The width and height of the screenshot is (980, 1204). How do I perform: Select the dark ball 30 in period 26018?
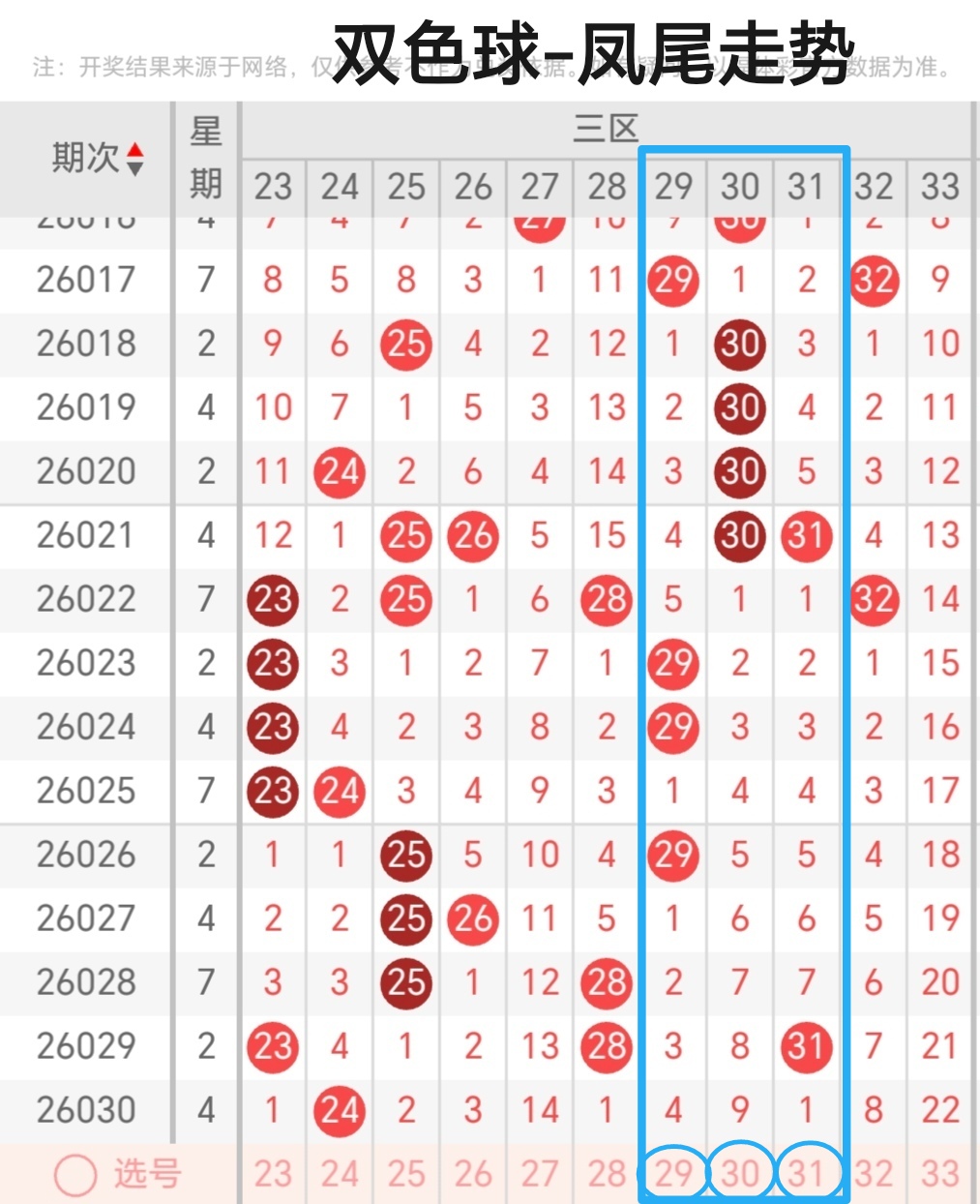pos(740,345)
